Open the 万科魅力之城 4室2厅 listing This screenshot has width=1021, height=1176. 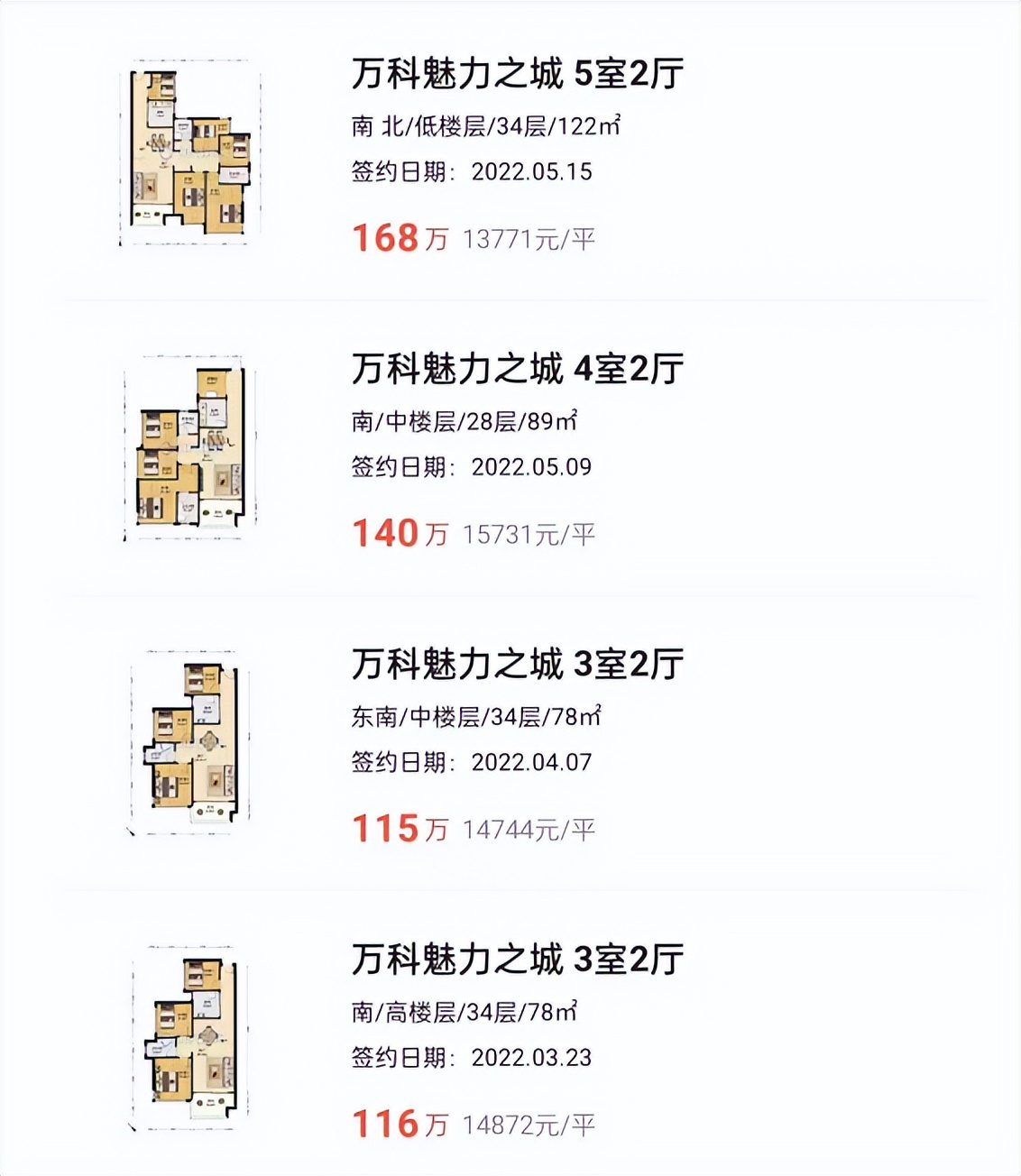[x=519, y=370]
